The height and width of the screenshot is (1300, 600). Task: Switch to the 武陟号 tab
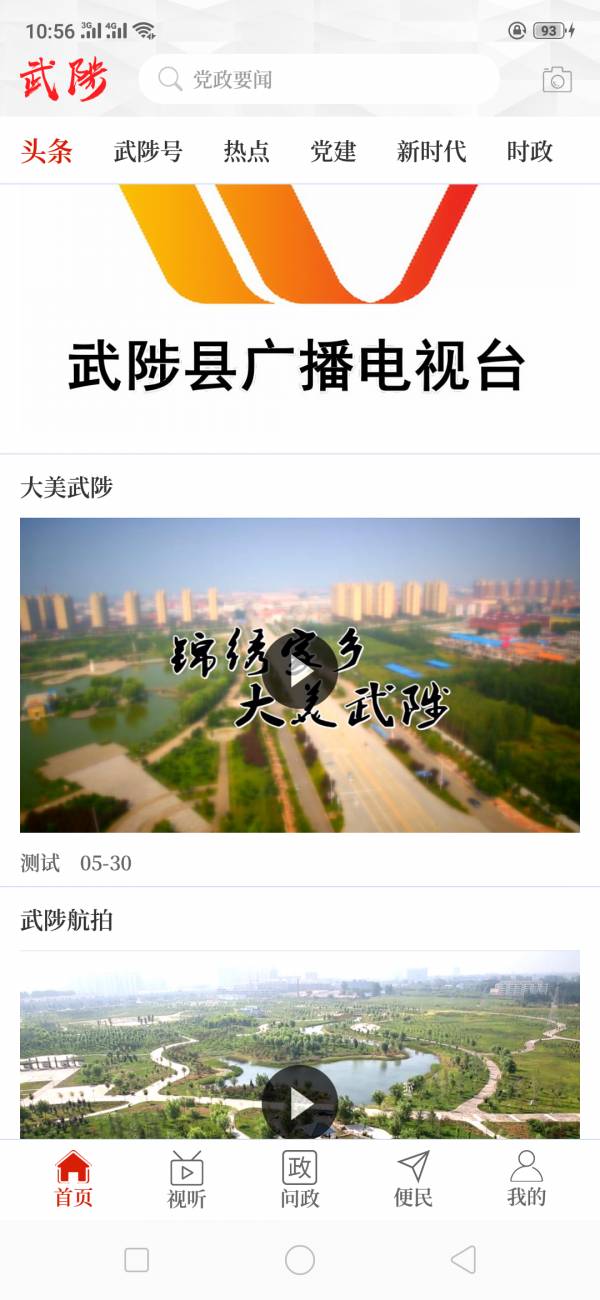[x=148, y=152]
